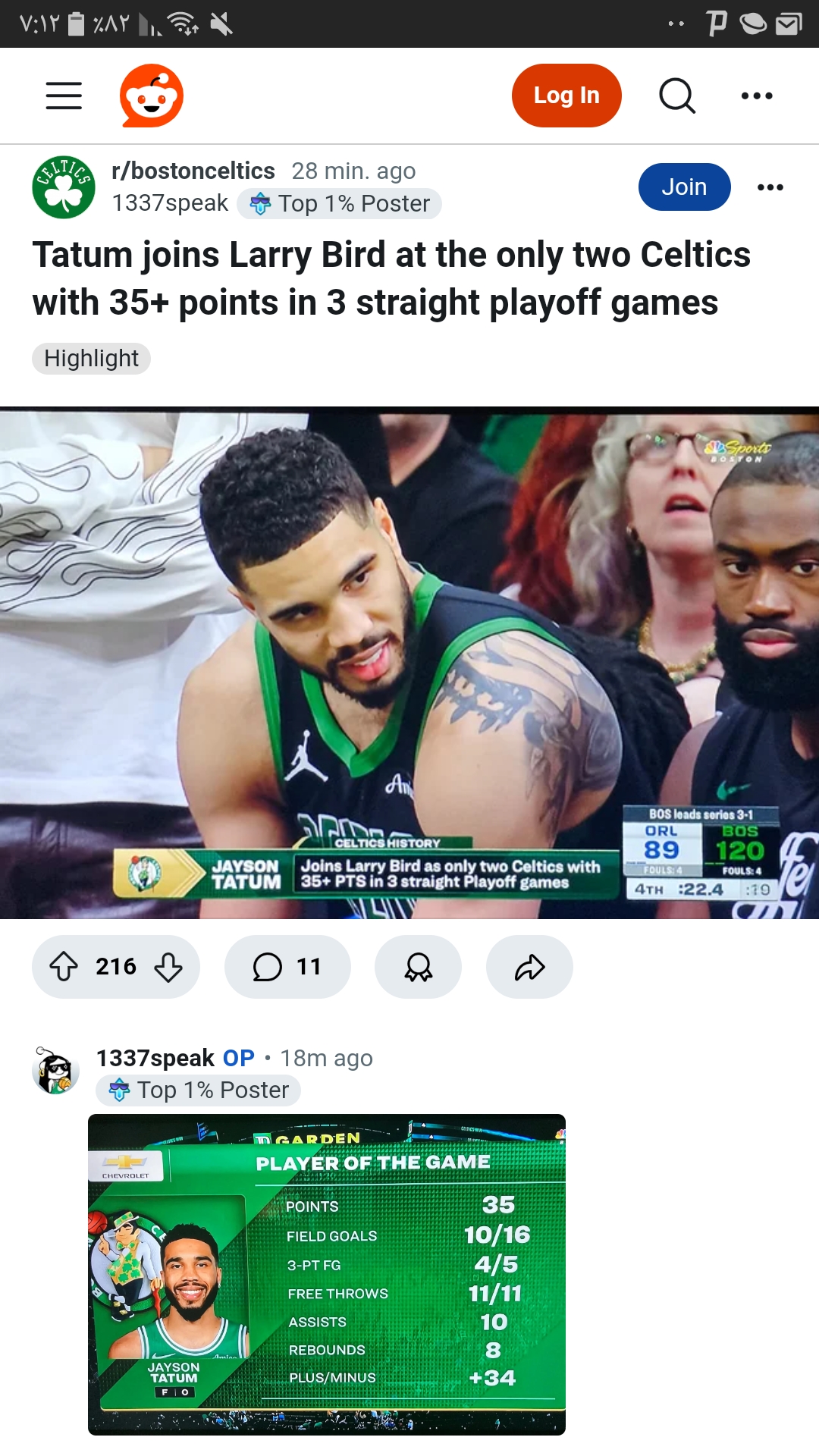Viewport: 819px width, 1456px height.
Task: Expand the Player of the Game comment image
Action: (x=327, y=1274)
